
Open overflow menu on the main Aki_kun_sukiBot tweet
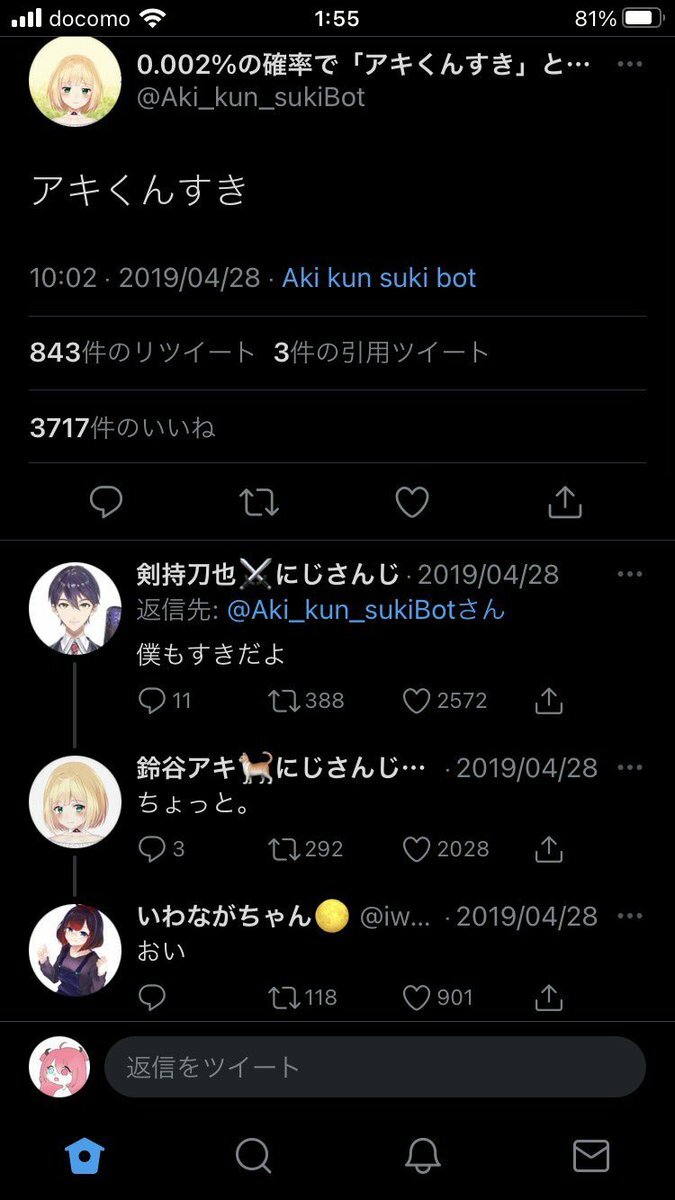(629, 65)
